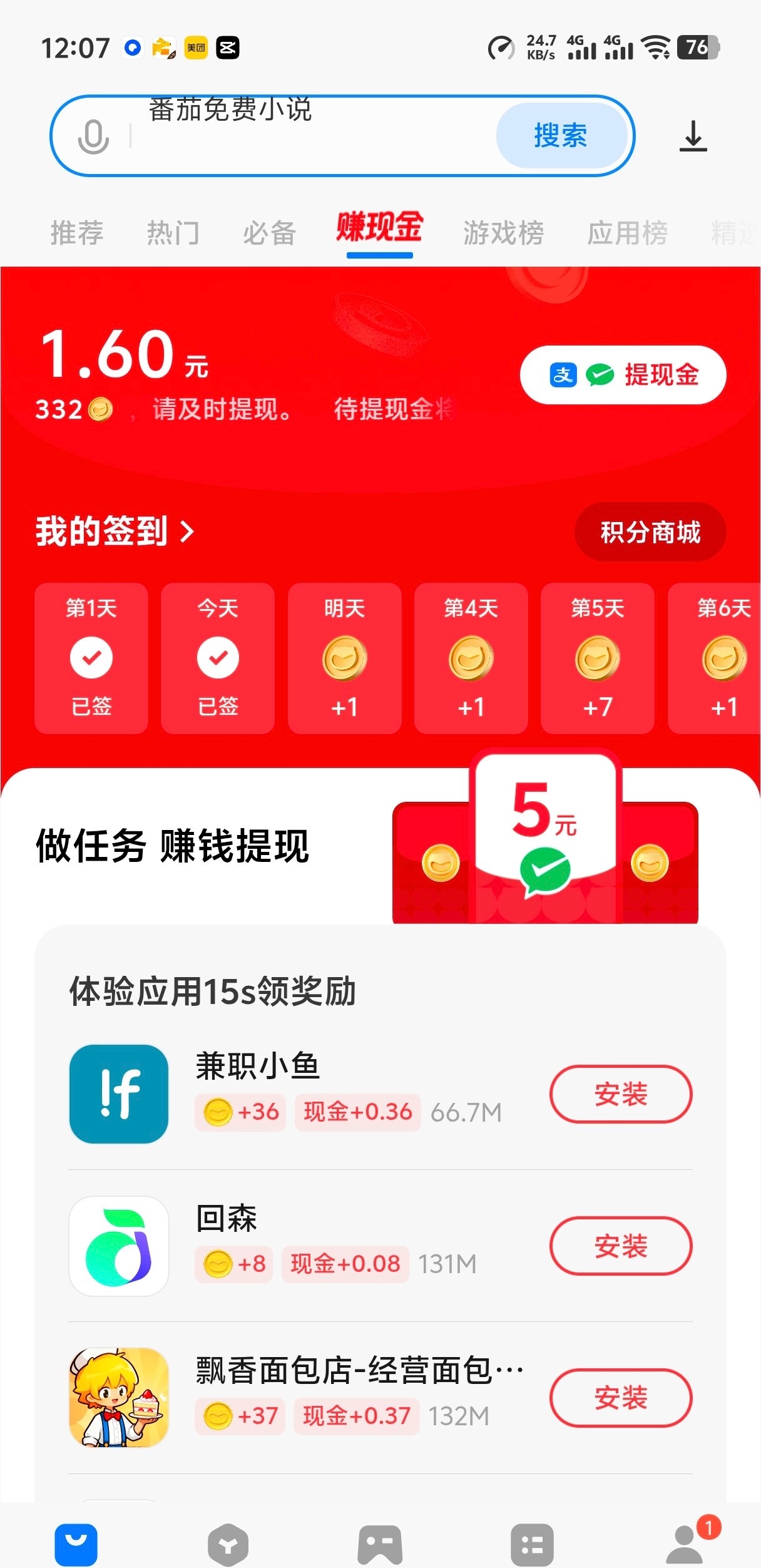Screen dimensions: 761x1568
Task: Open the game controller bottom tab
Action: click(380, 1544)
